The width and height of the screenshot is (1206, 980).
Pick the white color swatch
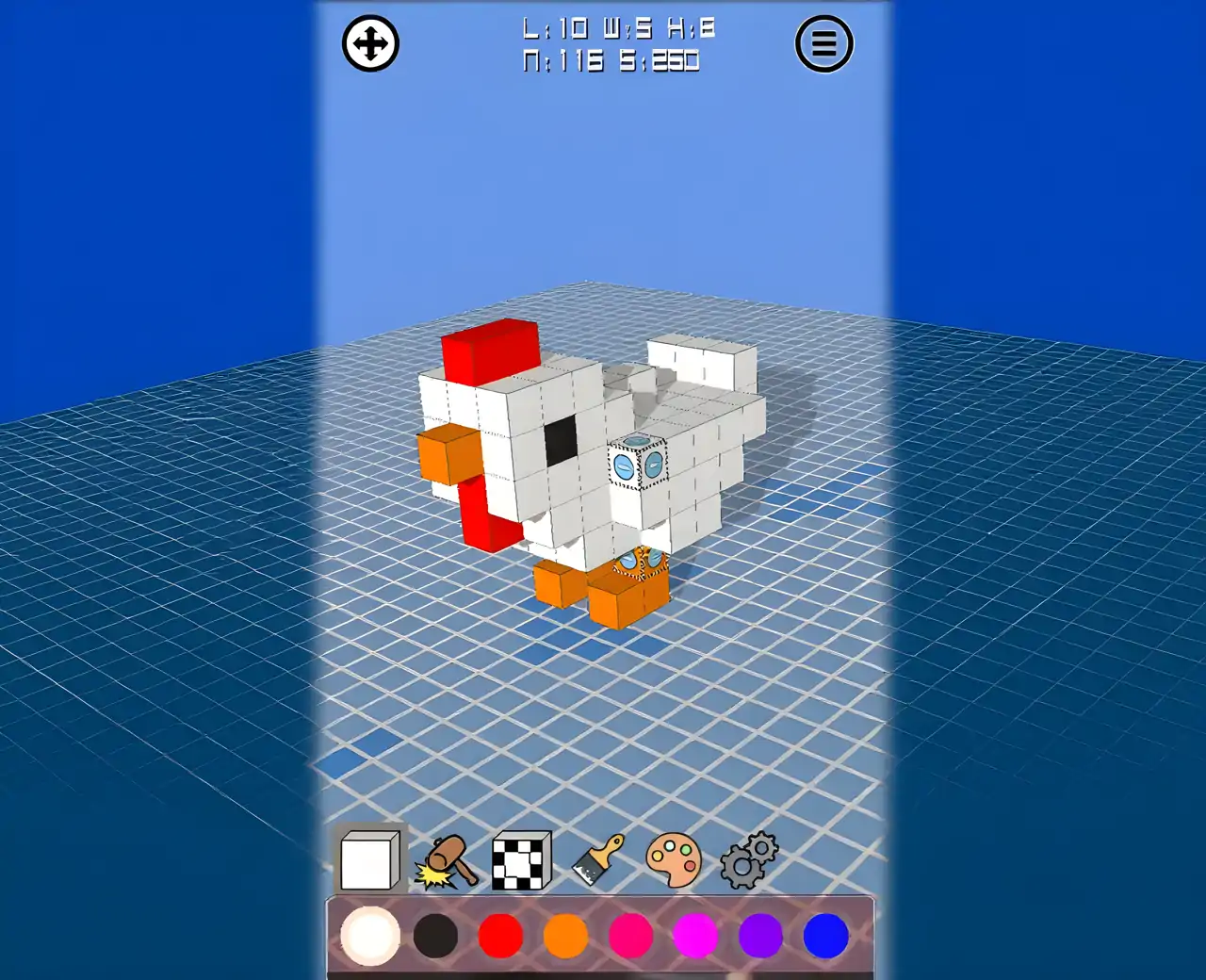click(370, 936)
